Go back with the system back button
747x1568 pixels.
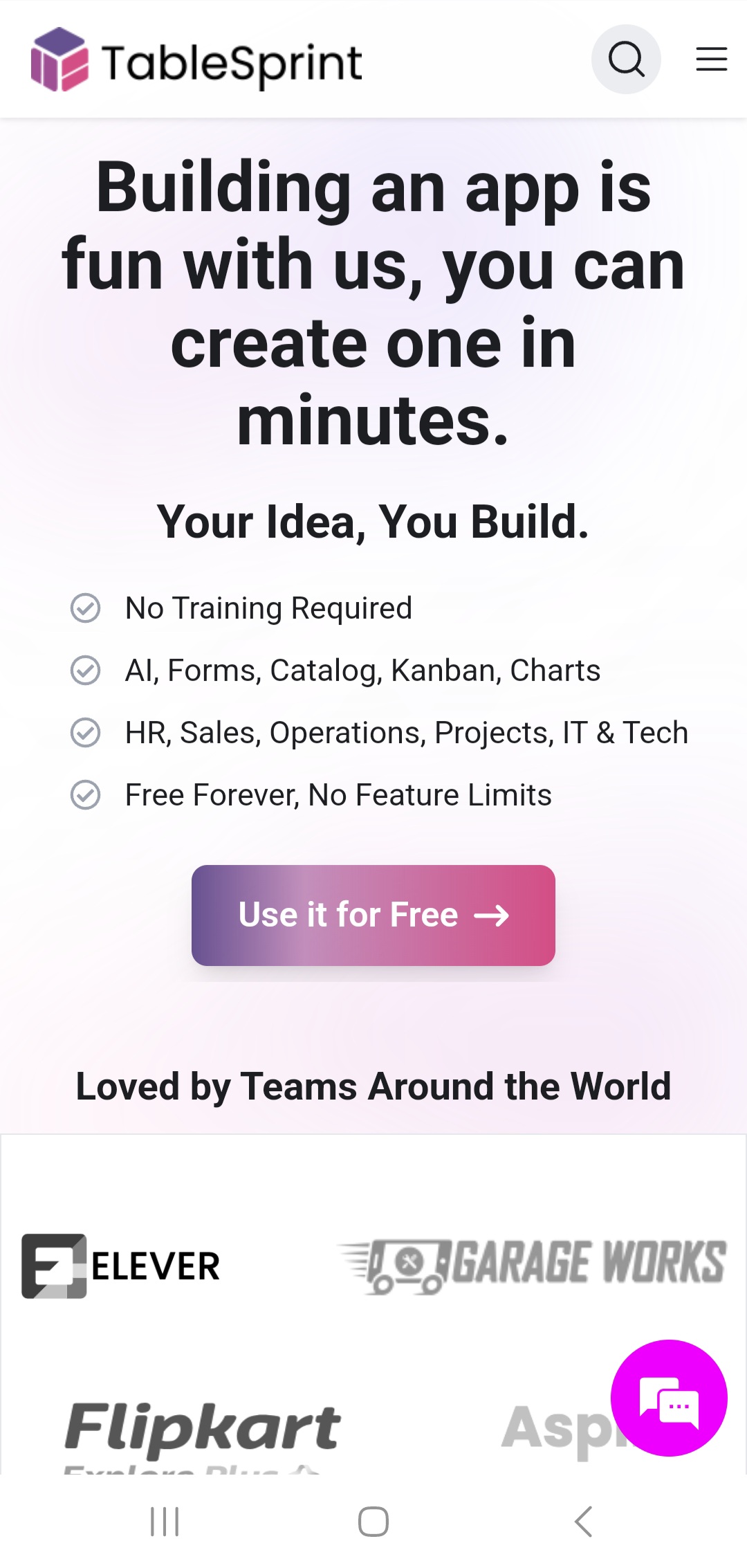(x=583, y=1522)
